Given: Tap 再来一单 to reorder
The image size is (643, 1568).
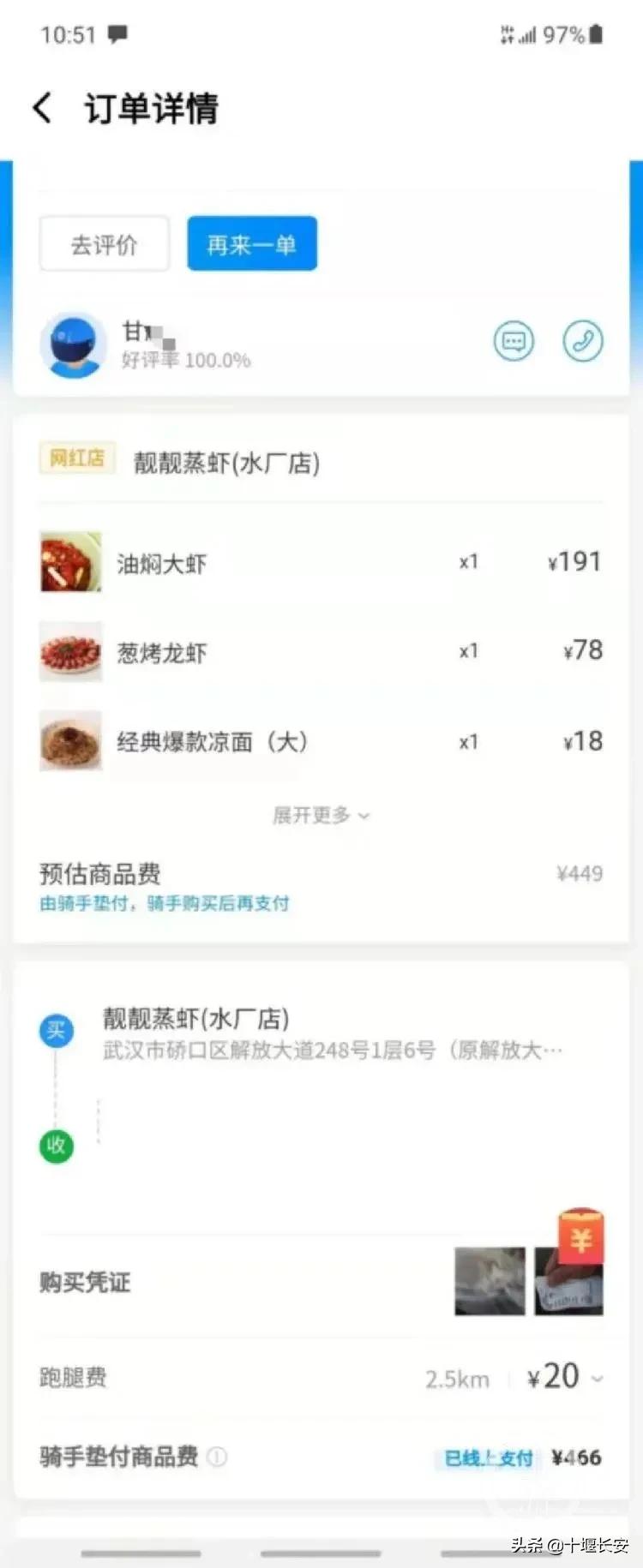Looking at the screenshot, I should pos(251,243).
